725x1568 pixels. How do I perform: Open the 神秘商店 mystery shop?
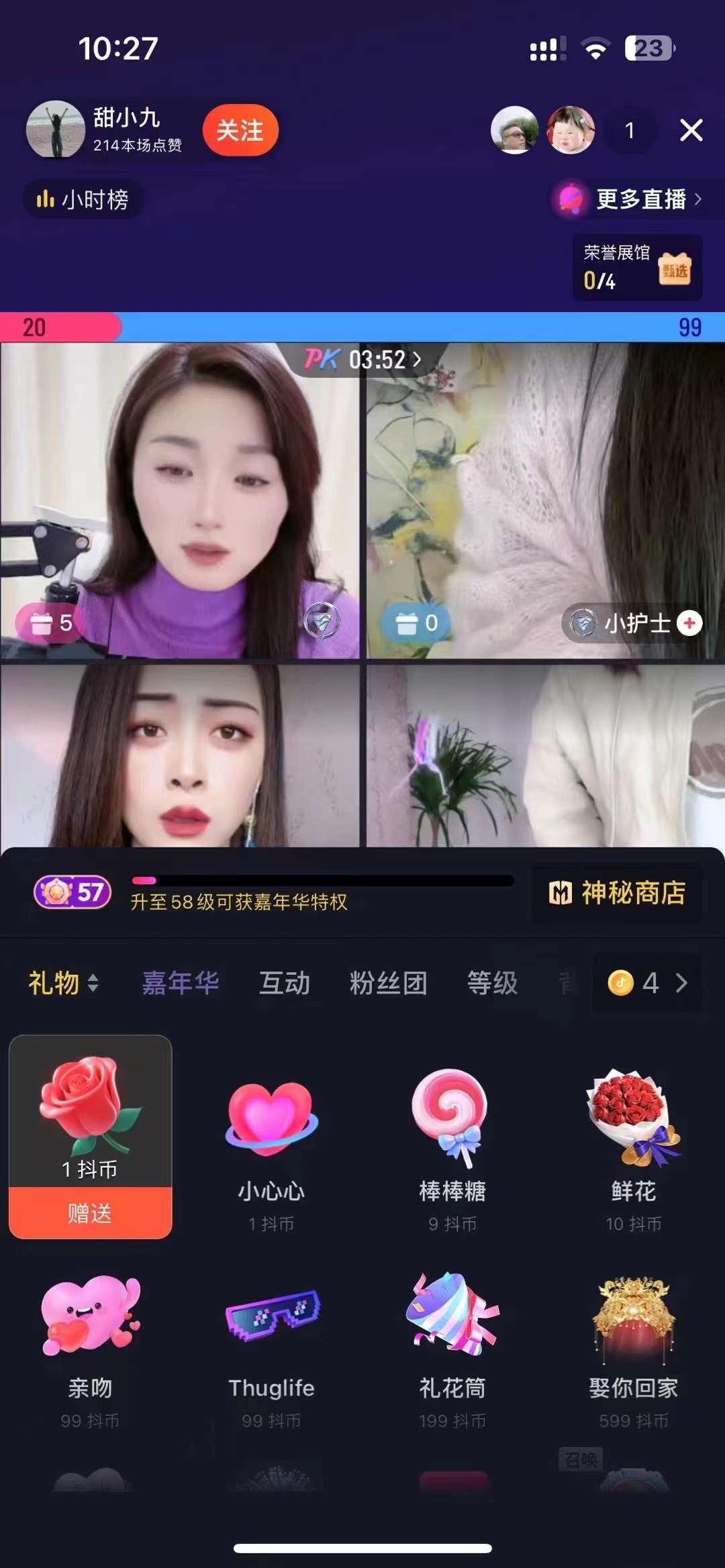(x=617, y=893)
